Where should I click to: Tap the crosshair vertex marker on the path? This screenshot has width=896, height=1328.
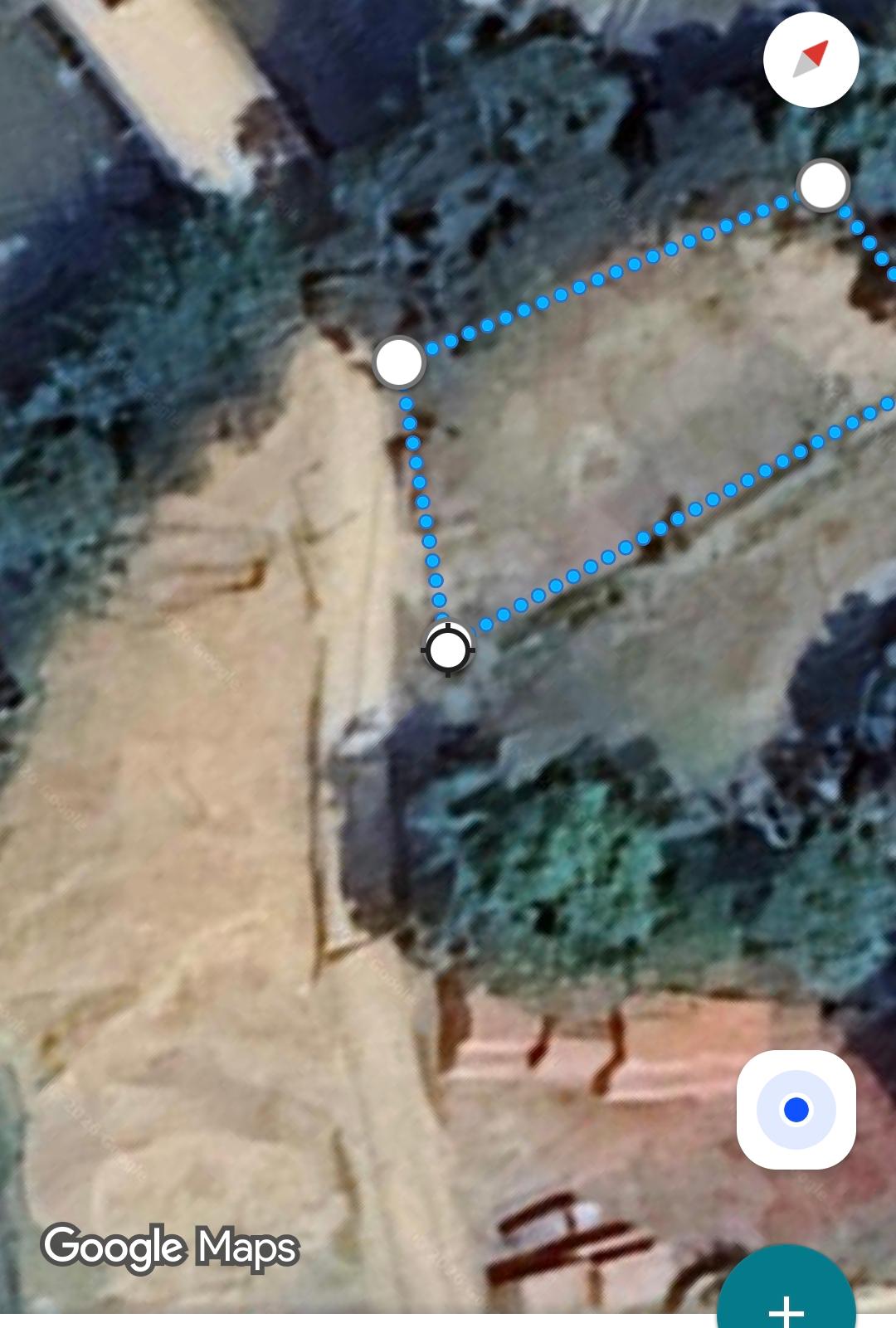coord(447,651)
